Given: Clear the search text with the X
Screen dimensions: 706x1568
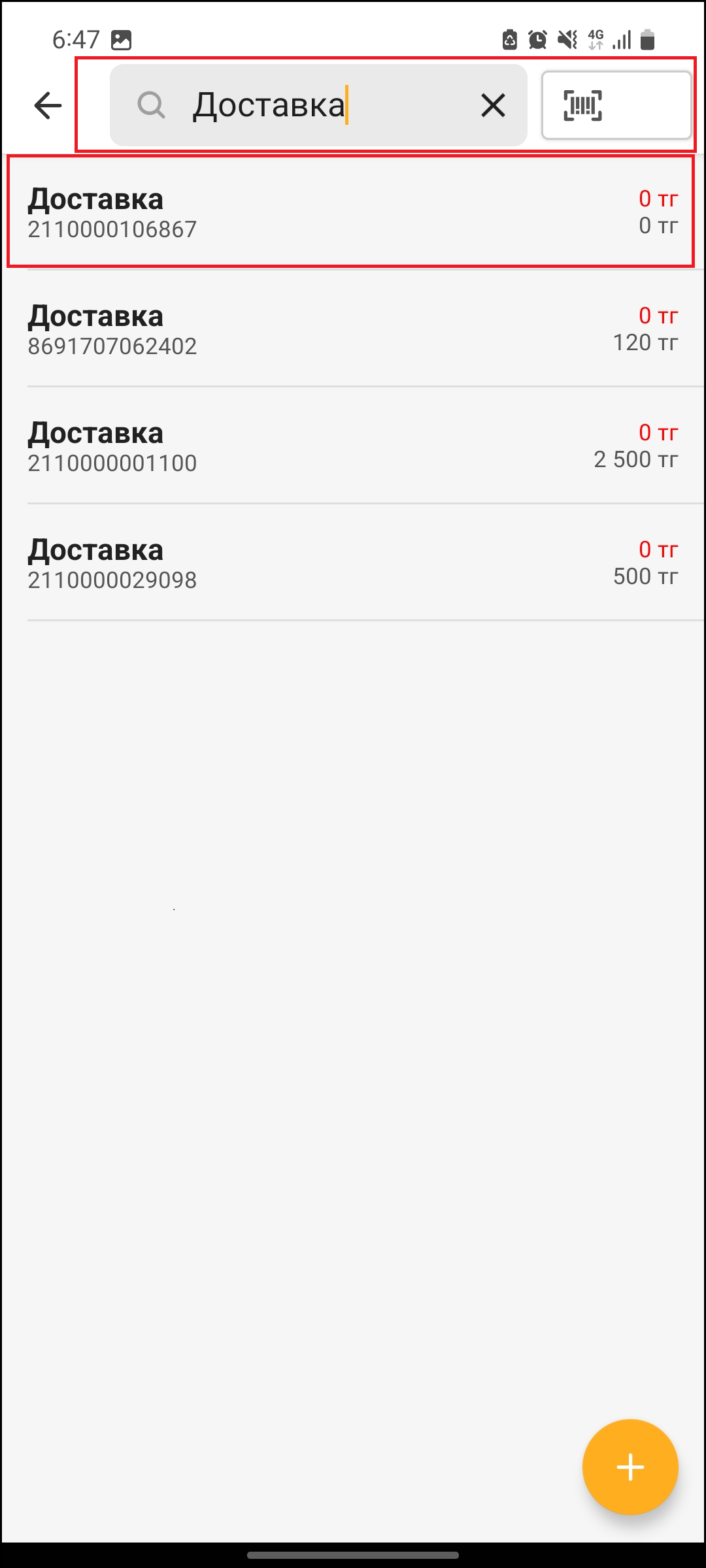Looking at the screenshot, I should click(x=493, y=105).
